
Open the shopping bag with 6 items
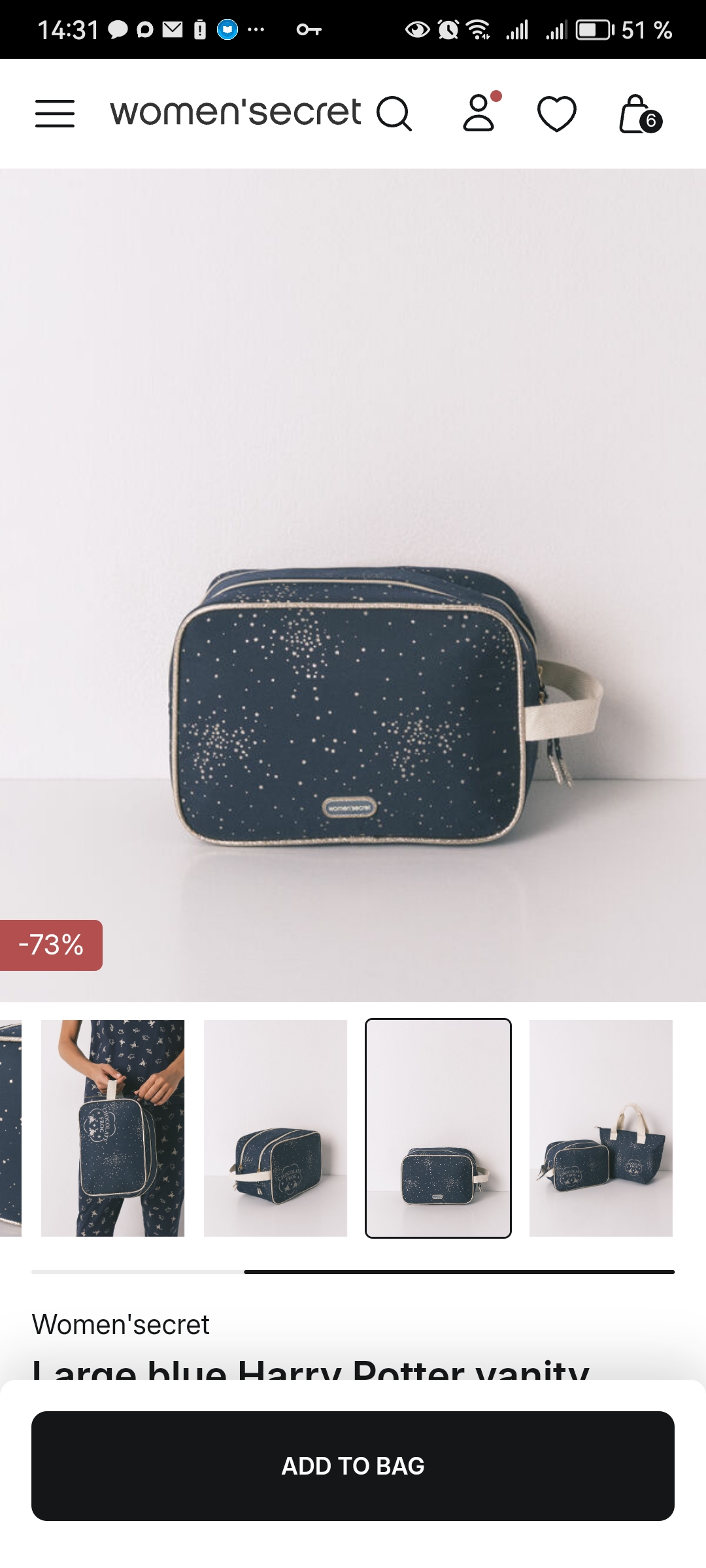point(639,114)
